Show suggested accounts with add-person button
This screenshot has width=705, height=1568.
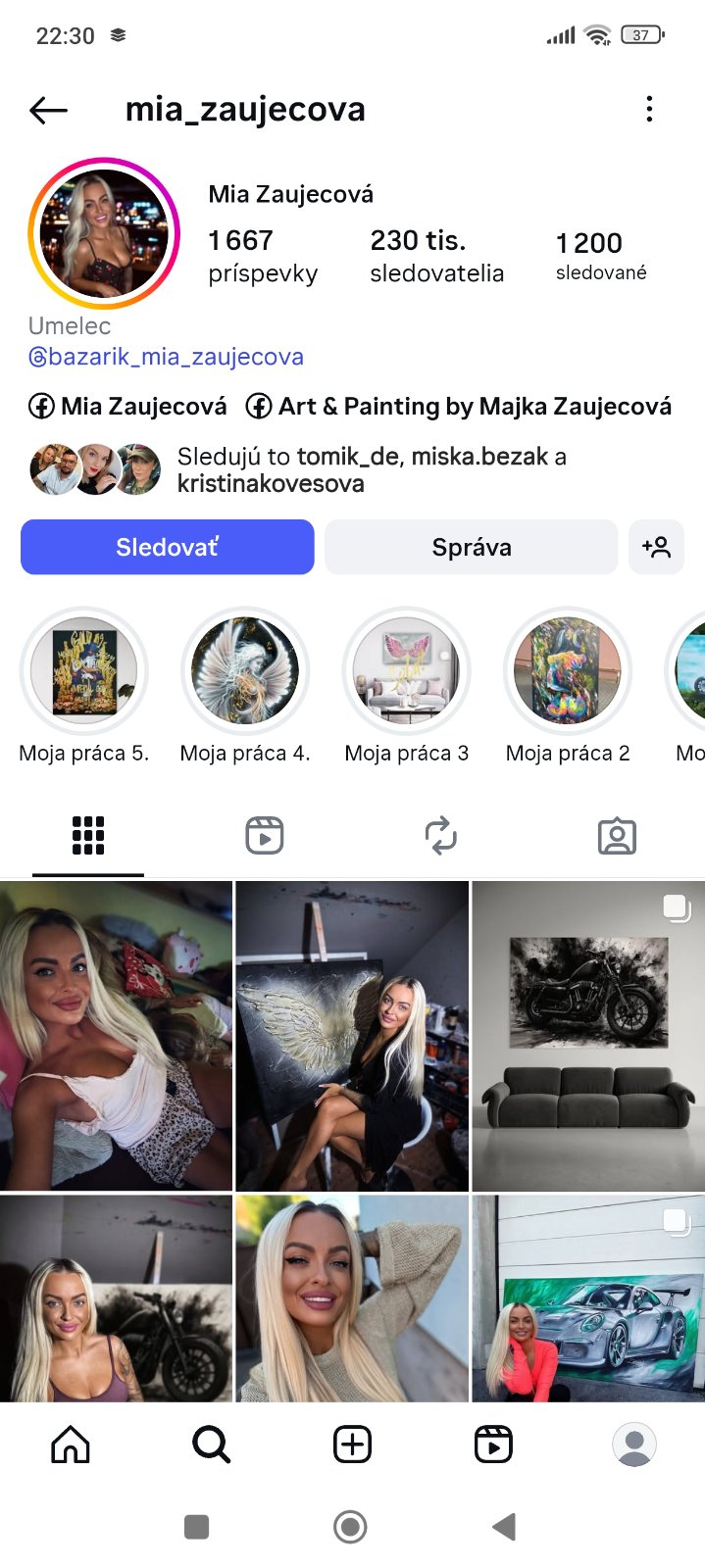pos(656,547)
